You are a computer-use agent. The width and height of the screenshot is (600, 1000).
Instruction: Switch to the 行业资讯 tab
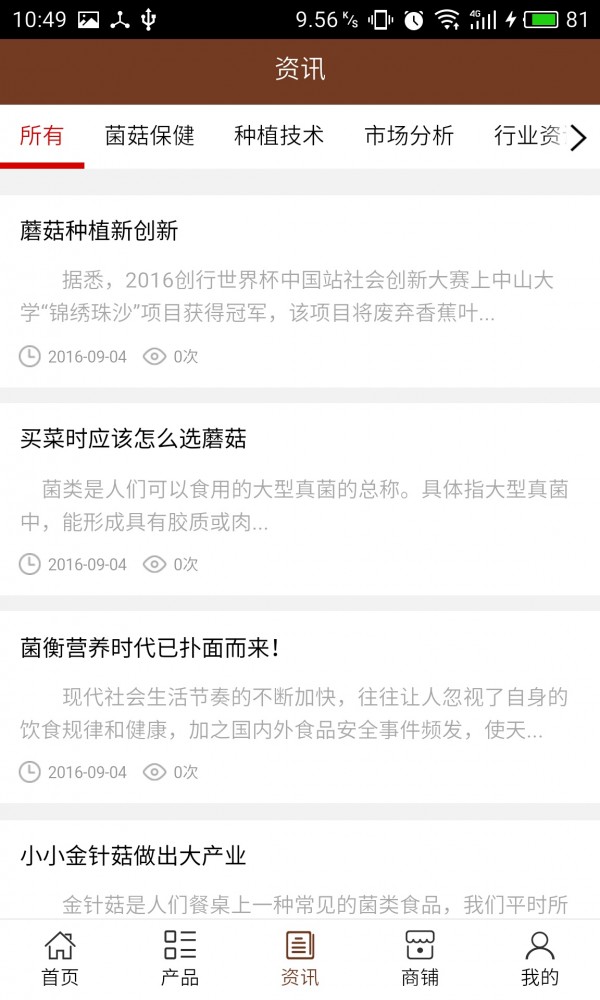pyautogui.click(x=527, y=136)
